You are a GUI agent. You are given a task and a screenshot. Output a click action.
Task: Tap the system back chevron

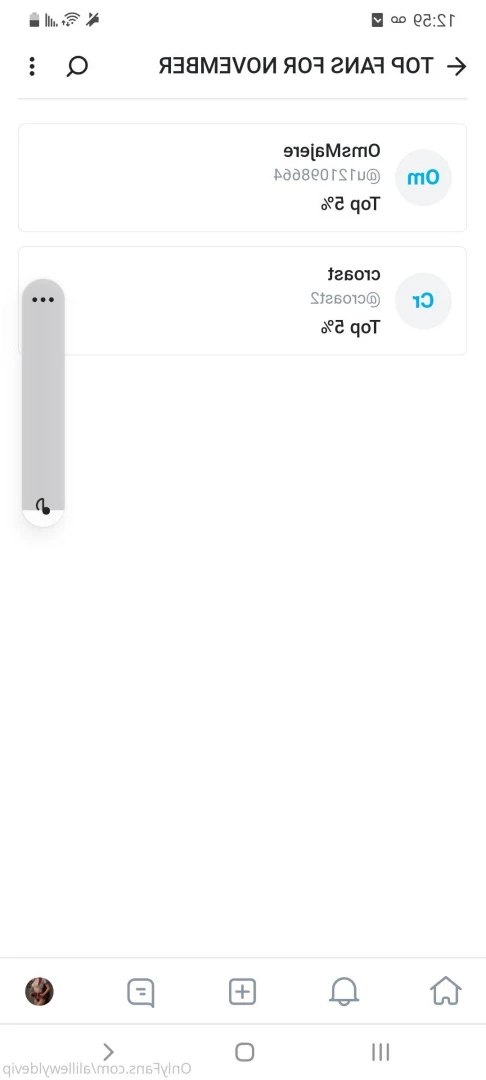pyautogui.click(x=109, y=1052)
